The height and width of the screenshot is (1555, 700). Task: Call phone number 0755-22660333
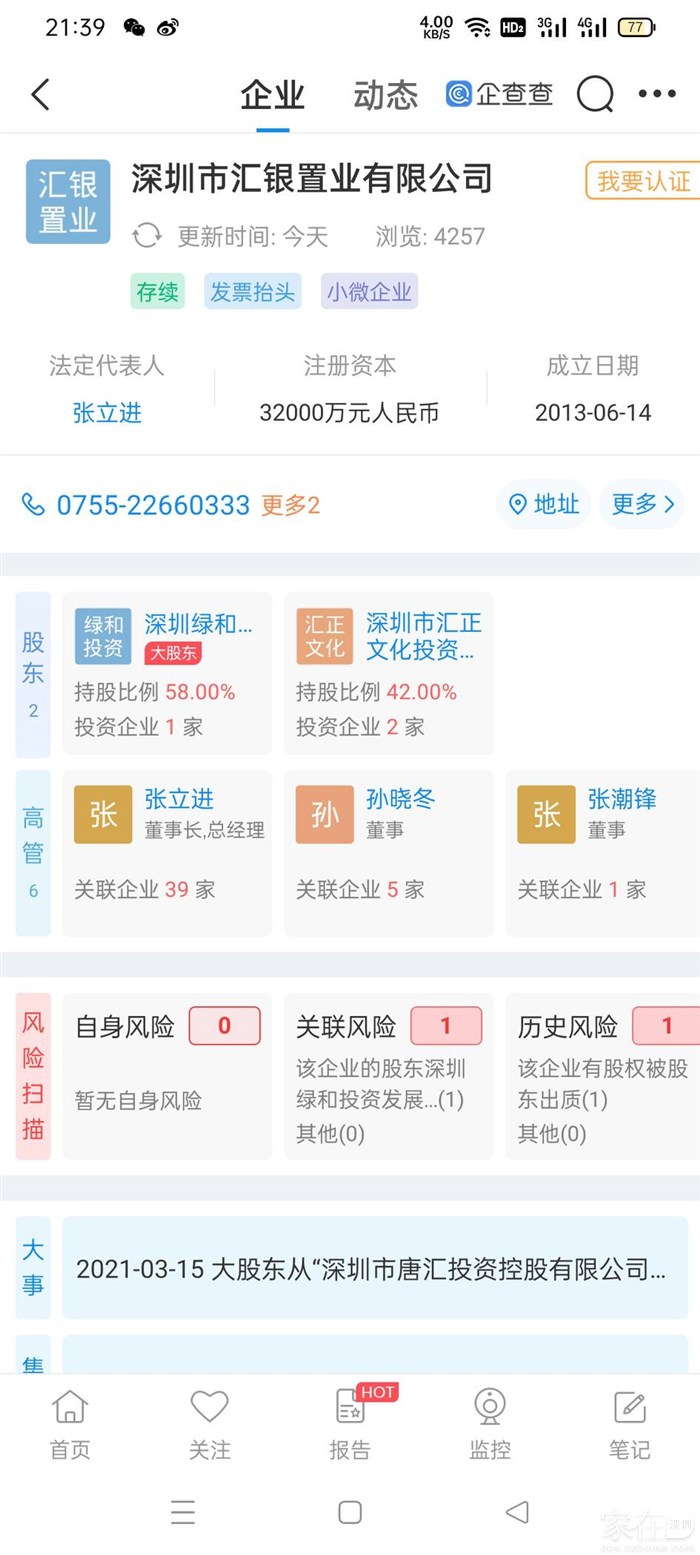[x=153, y=505]
